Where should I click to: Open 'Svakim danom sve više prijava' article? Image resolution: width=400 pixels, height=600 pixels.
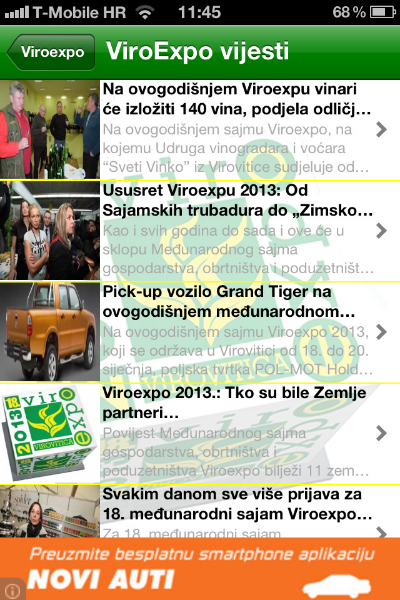(200, 511)
